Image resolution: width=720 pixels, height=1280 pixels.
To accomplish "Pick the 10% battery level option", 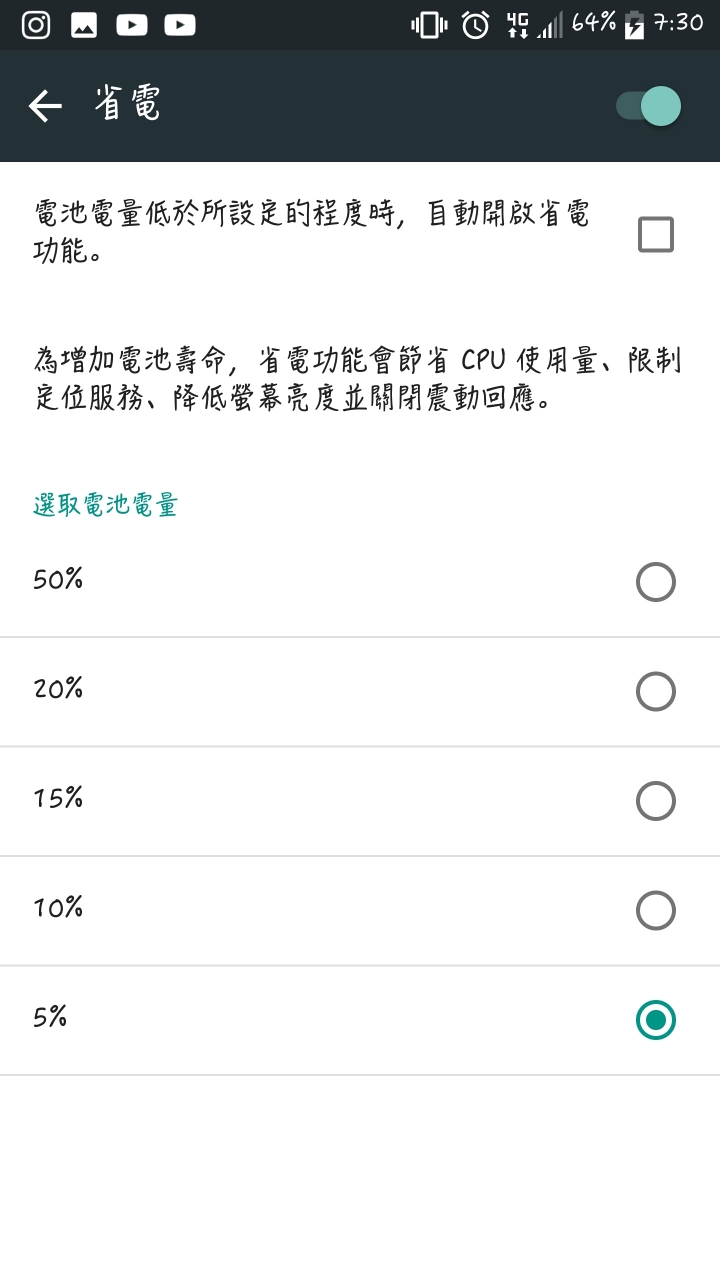I will pos(360,911).
